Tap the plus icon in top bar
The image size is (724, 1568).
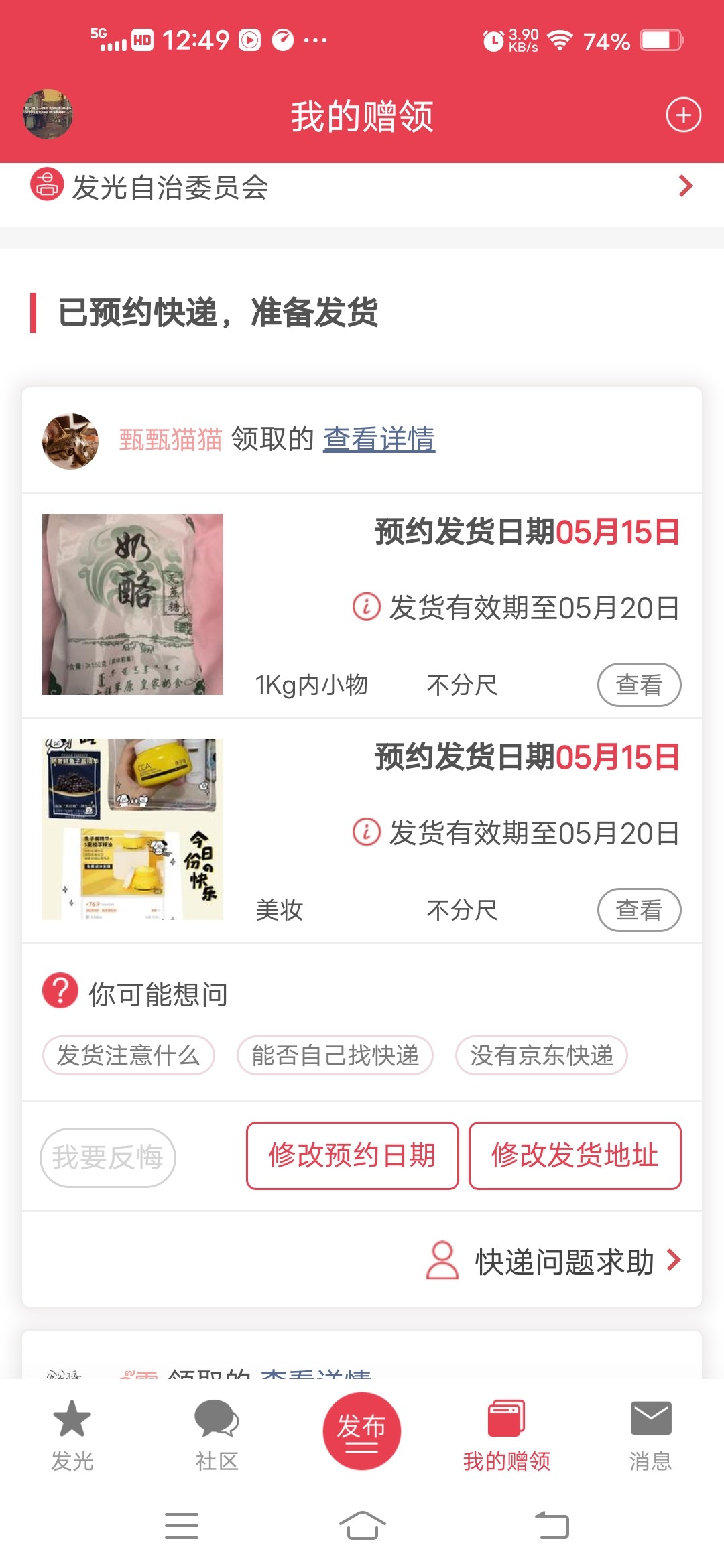[683, 115]
